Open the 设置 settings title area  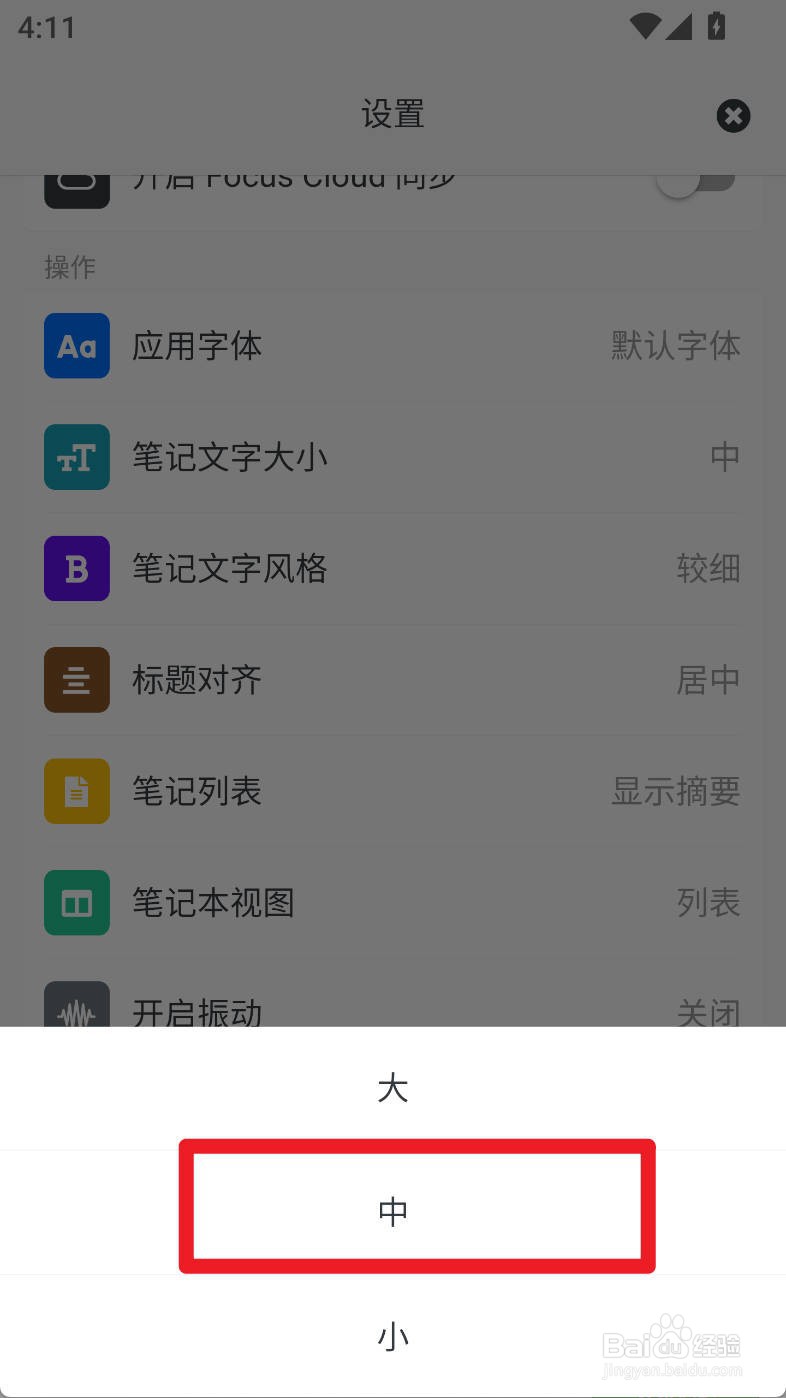click(393, 115)
